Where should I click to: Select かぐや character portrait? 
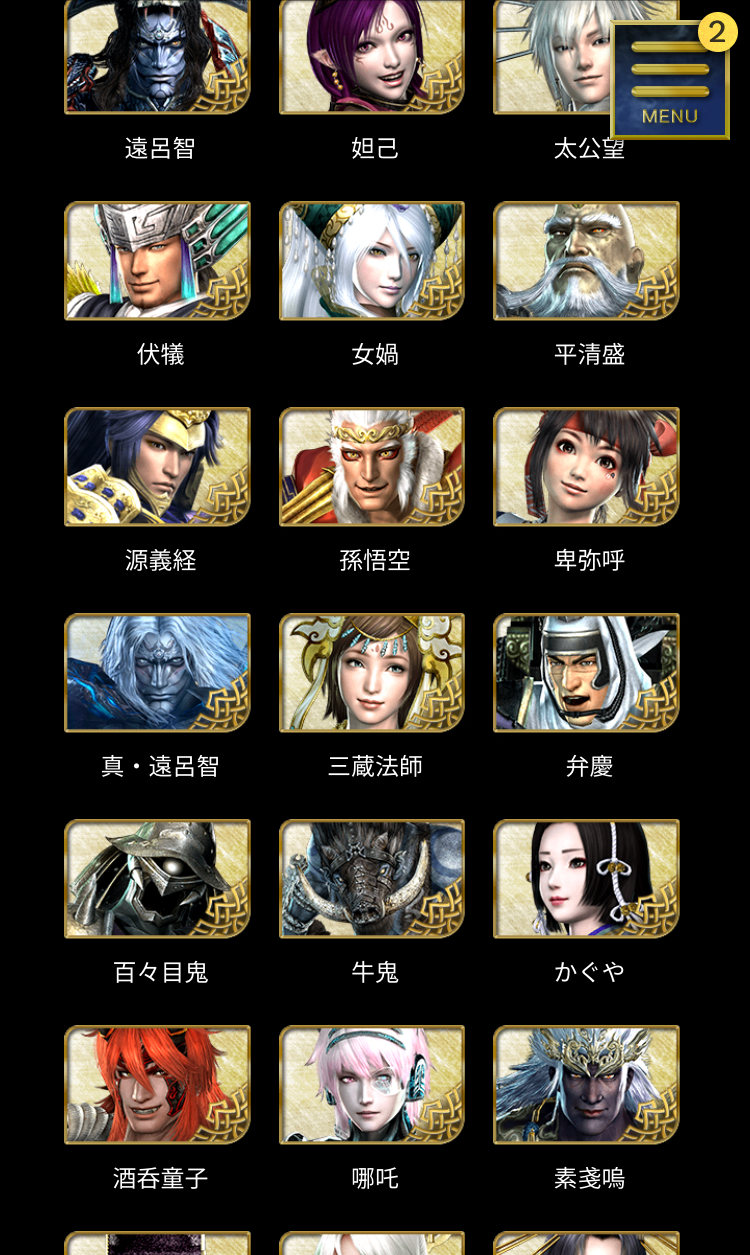tap(587, 879)
